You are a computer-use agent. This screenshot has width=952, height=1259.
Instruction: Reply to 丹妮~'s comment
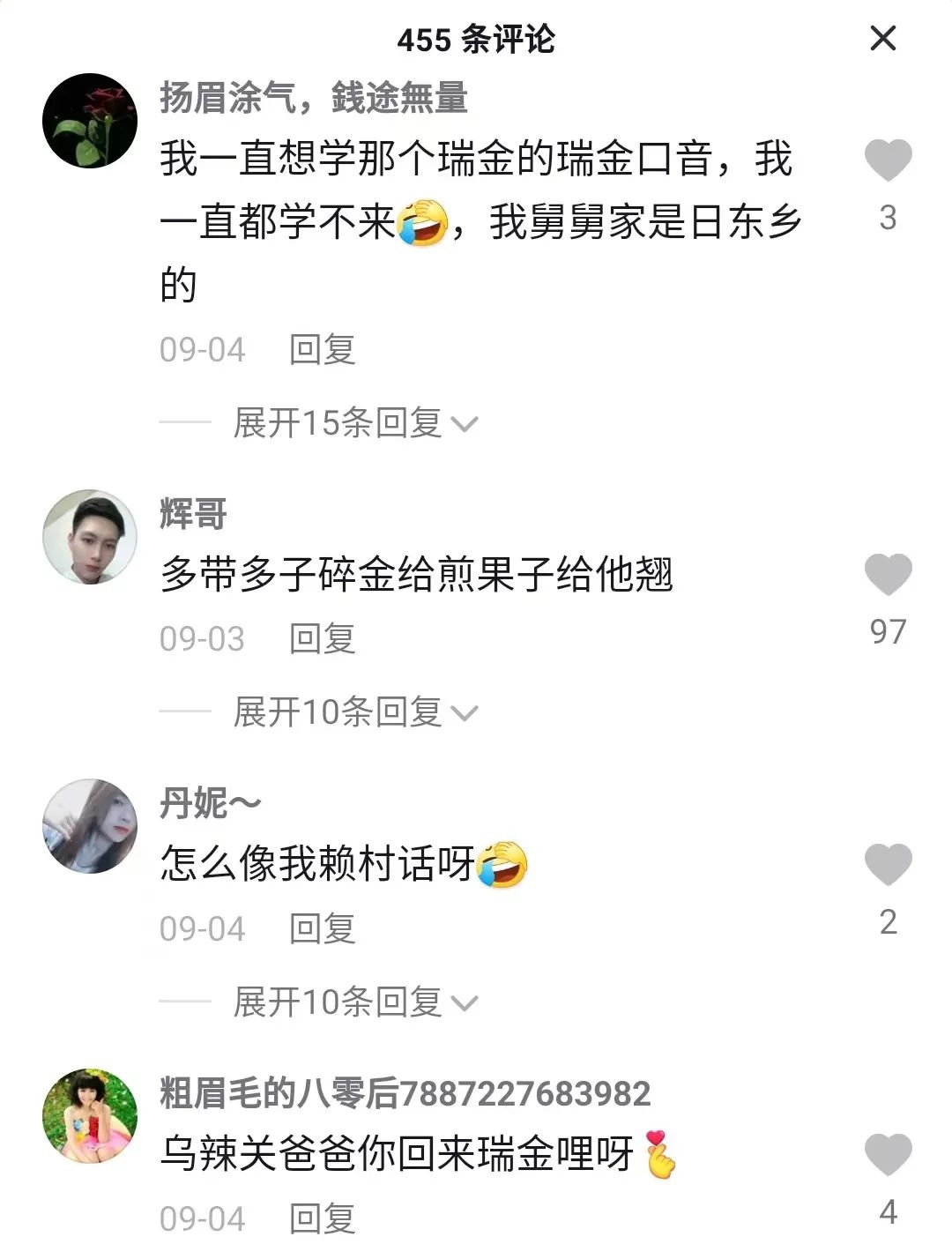pos(323,929)
